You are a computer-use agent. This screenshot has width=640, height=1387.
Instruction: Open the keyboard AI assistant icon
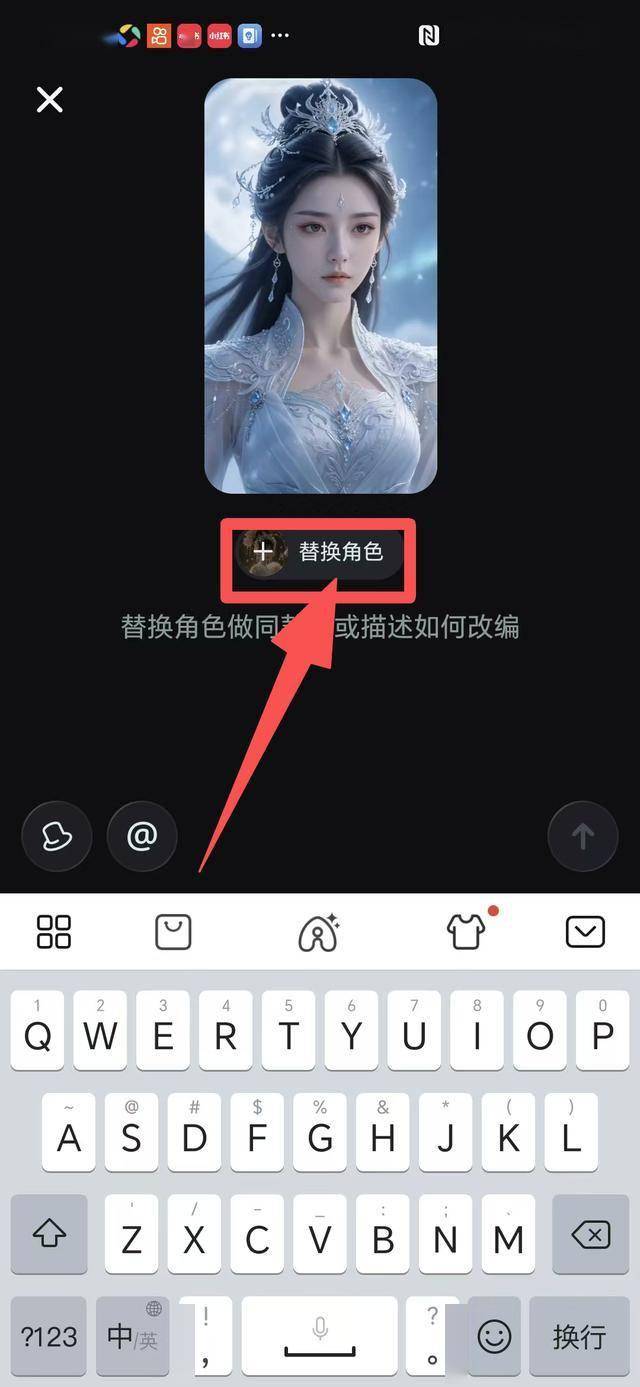(319, 932)
